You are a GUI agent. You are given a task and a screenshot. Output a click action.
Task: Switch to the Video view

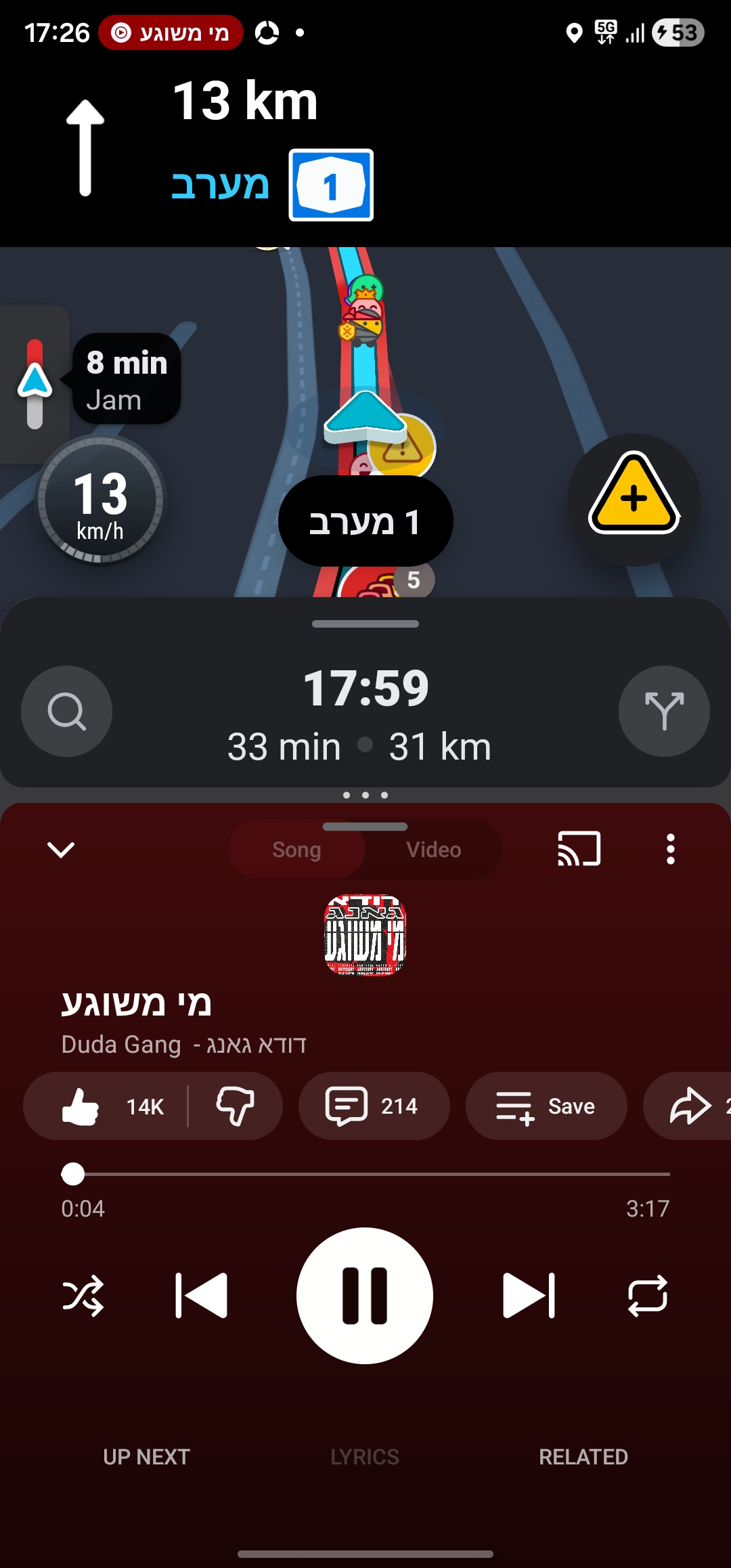433,850
